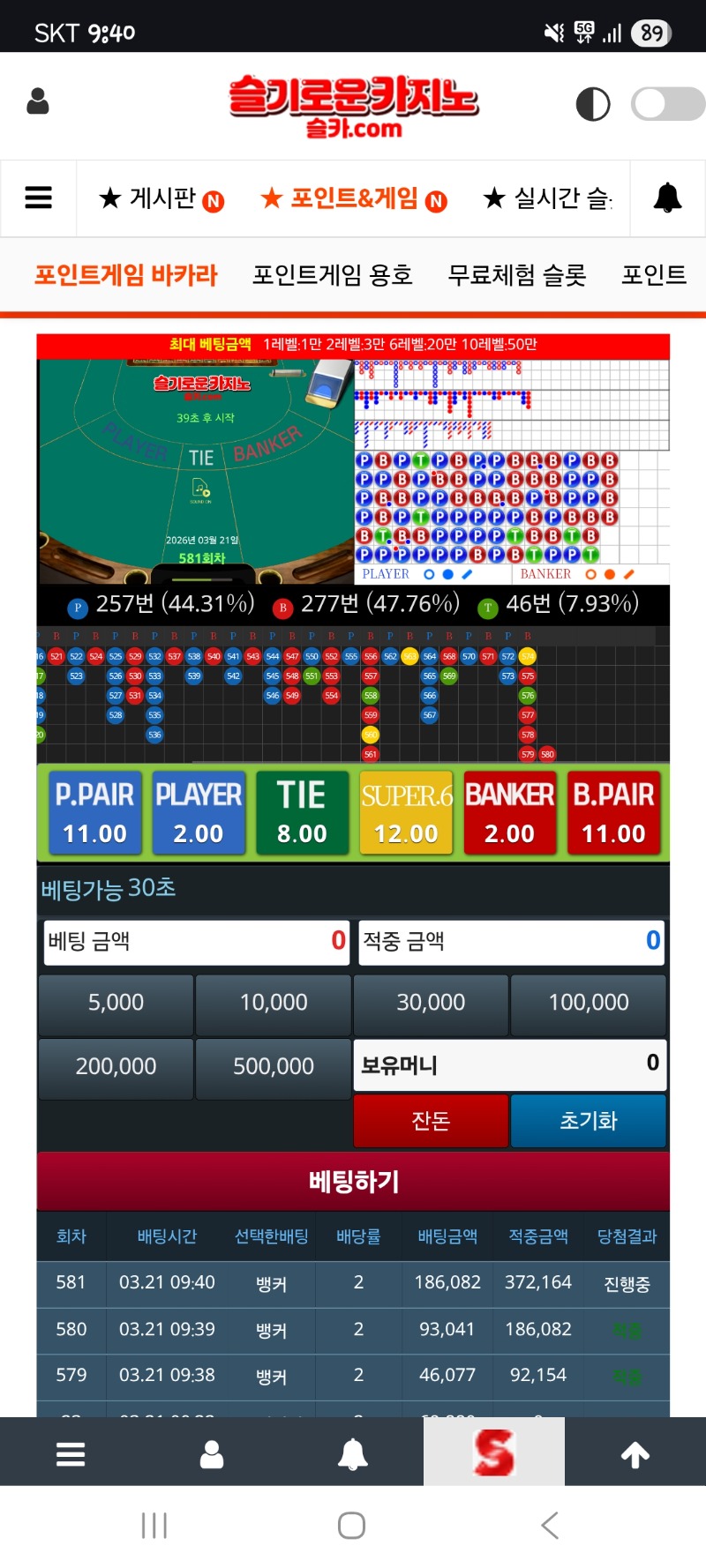Place the bet with 베팅하기
This screenshot has height=1568, width=706.
(353, 1182)
